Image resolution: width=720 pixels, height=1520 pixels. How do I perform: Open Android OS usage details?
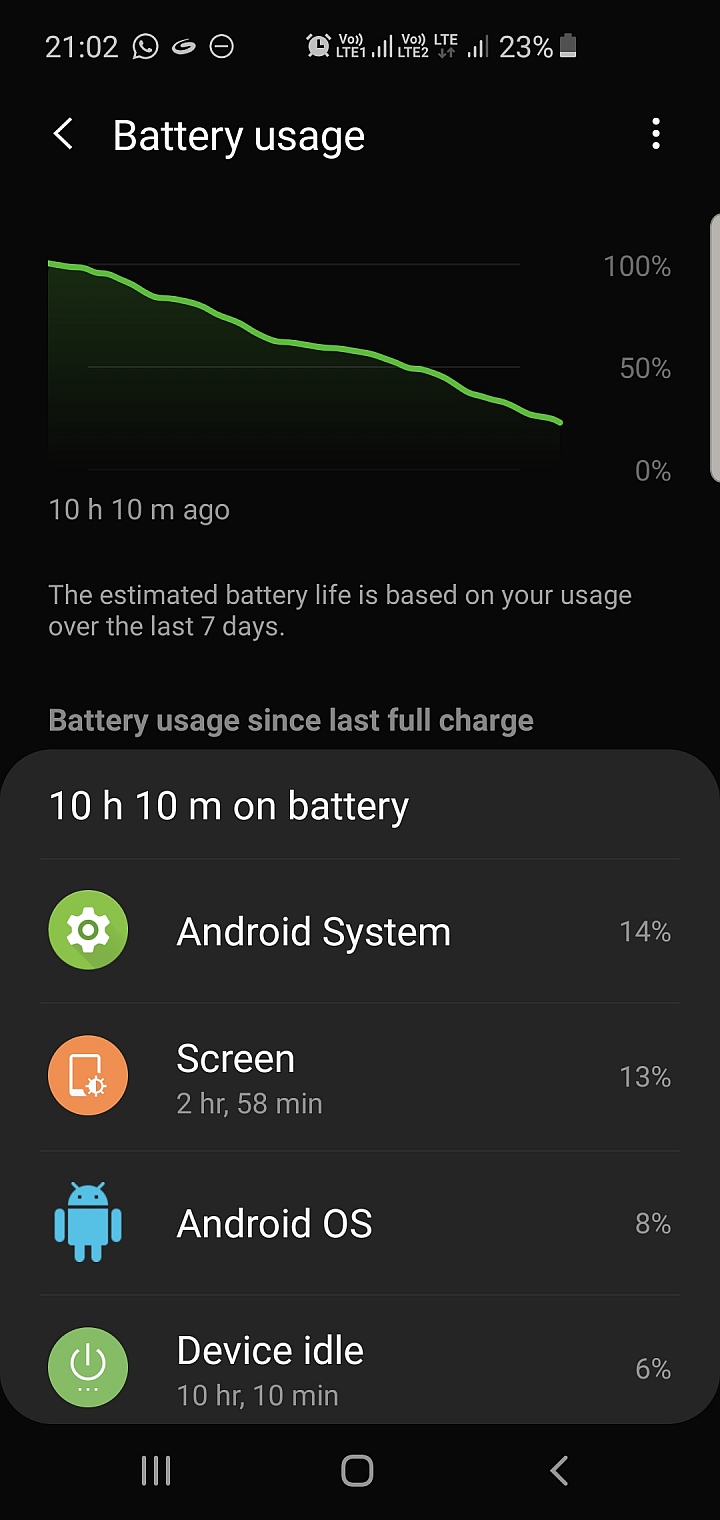(360, 1224)
